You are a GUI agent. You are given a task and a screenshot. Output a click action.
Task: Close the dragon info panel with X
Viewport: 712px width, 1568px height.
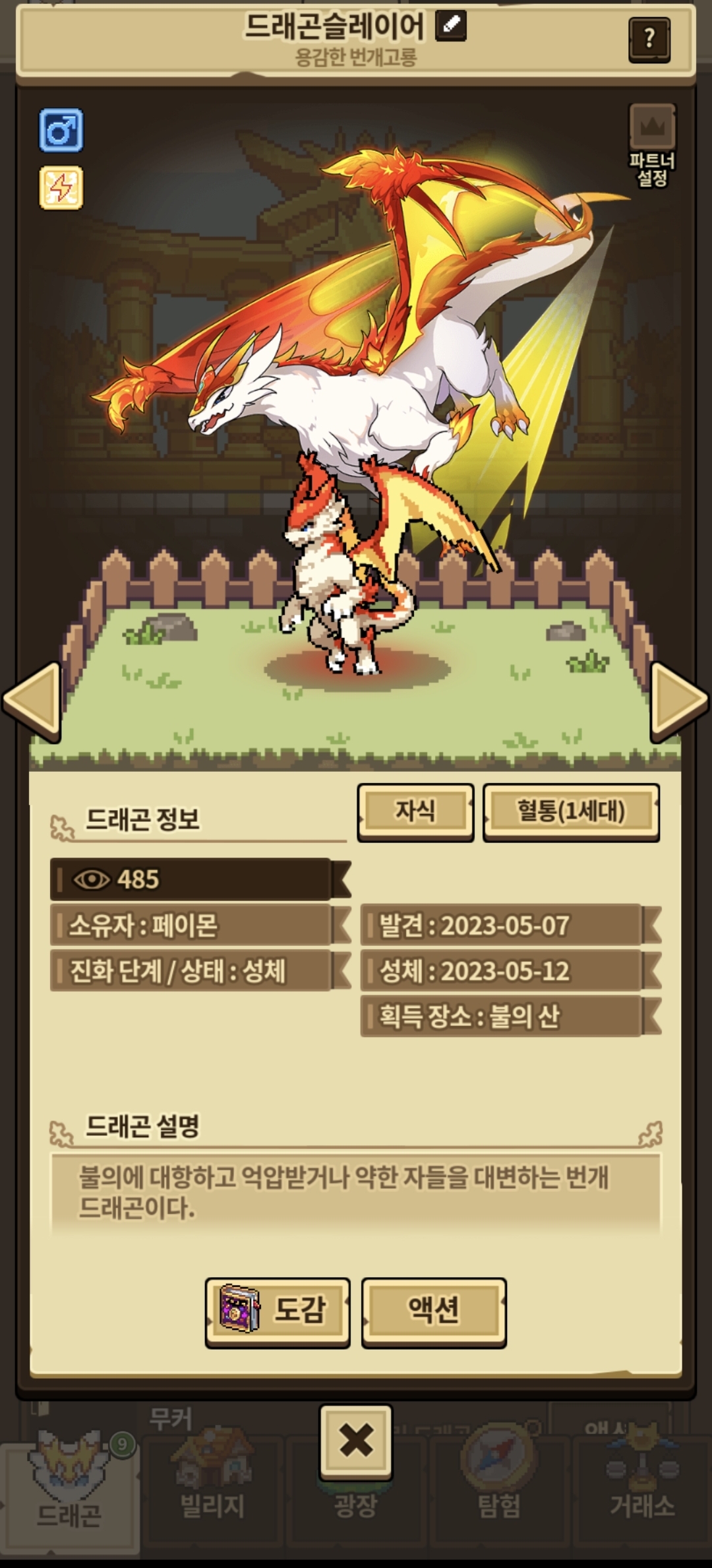pyautogui.click(x=356, y=1441)
